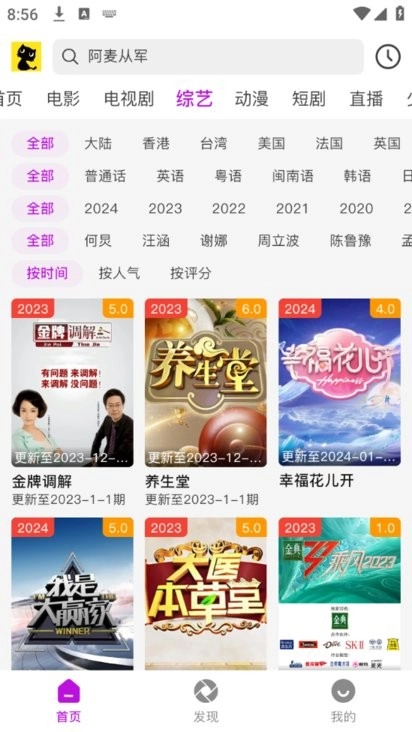Select the 普通话 language filter
The width and height of the screenshot is (412, 732).
pos(105,176)
